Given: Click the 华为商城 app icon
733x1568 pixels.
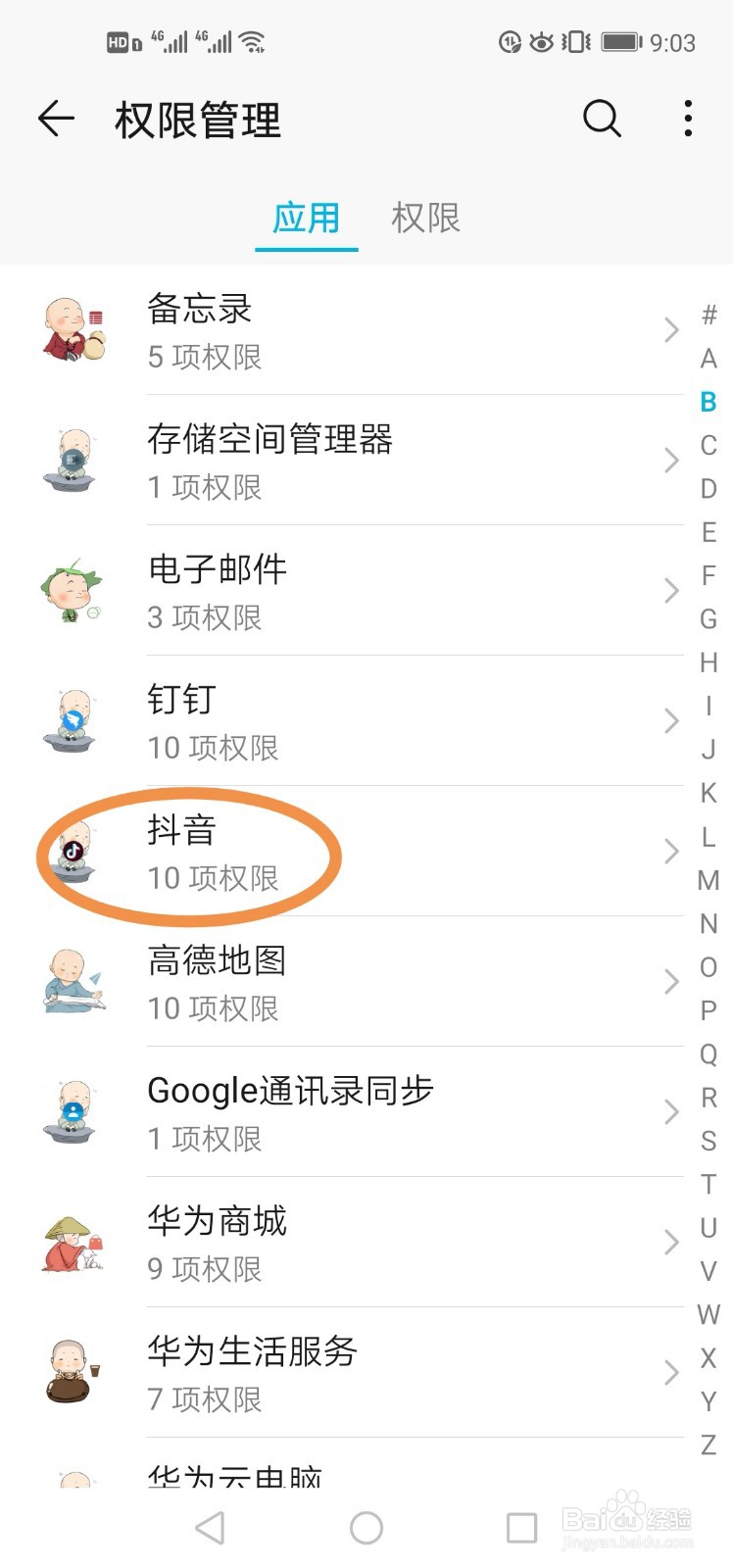Looking at the screenshot, I should pyautogui.click(x=72, y=1243).
